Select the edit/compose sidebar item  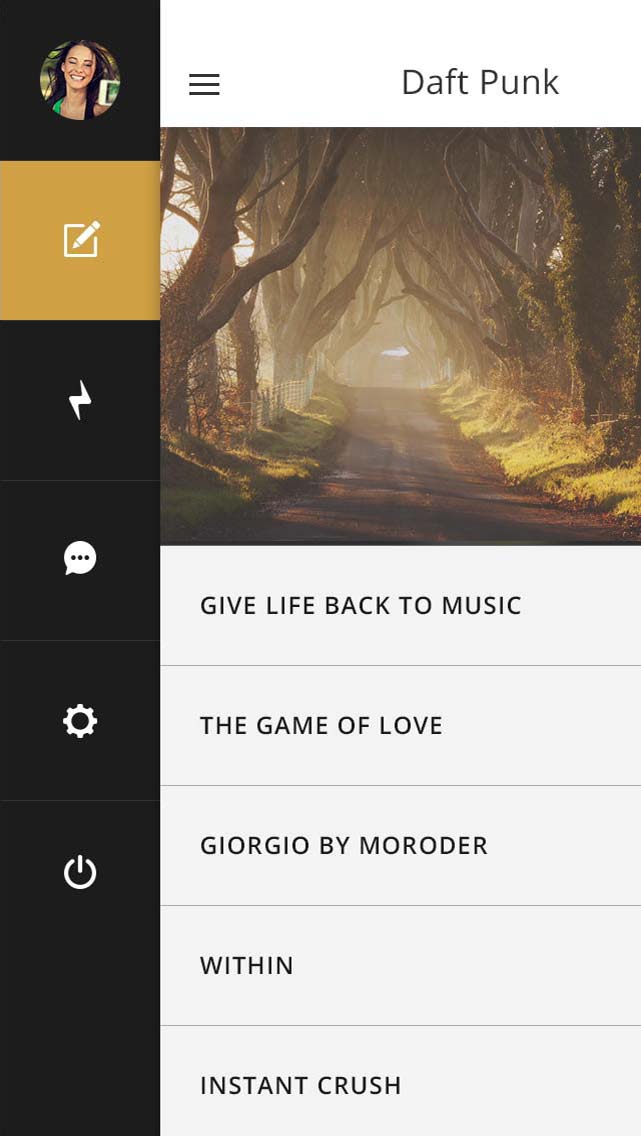point(80,240)
